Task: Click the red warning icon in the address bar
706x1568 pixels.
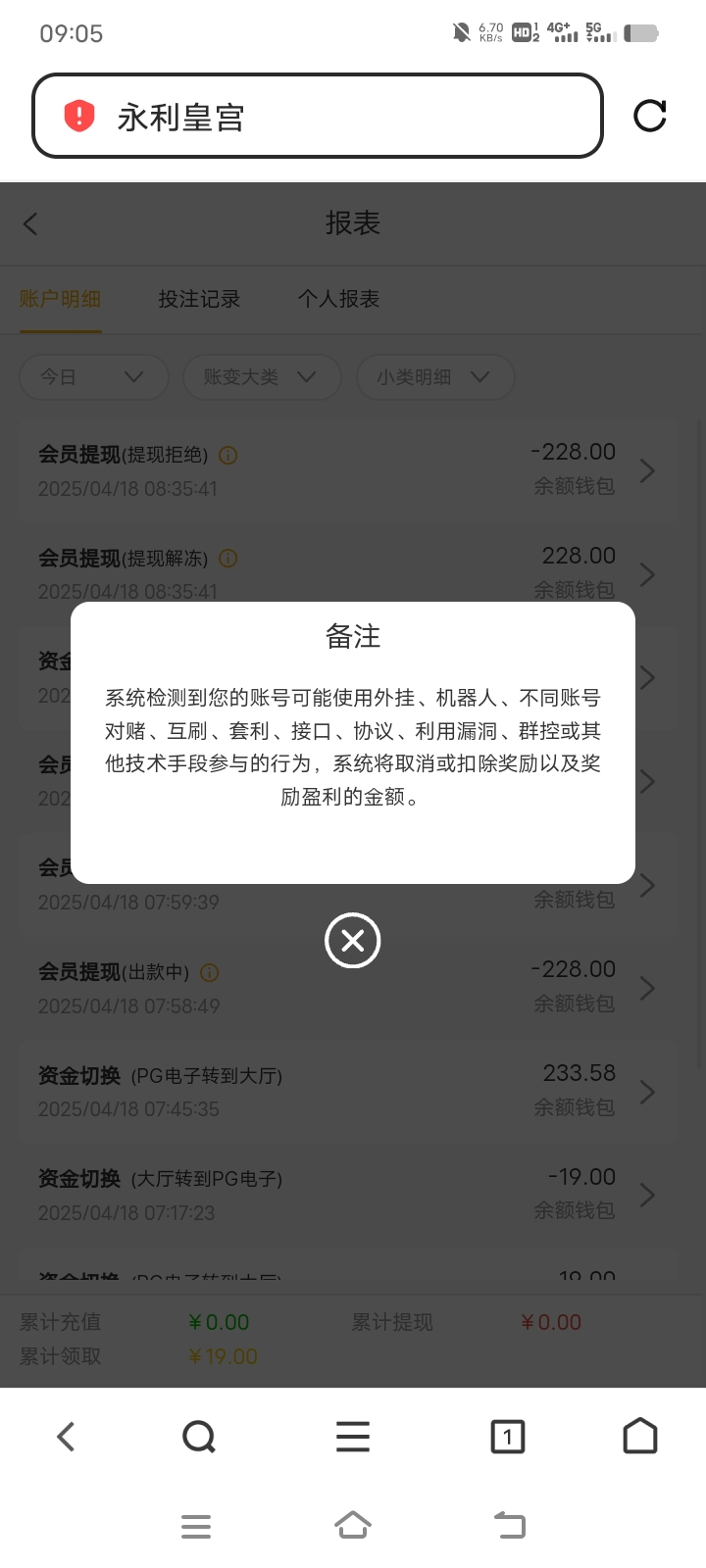Action: (76, 116)
